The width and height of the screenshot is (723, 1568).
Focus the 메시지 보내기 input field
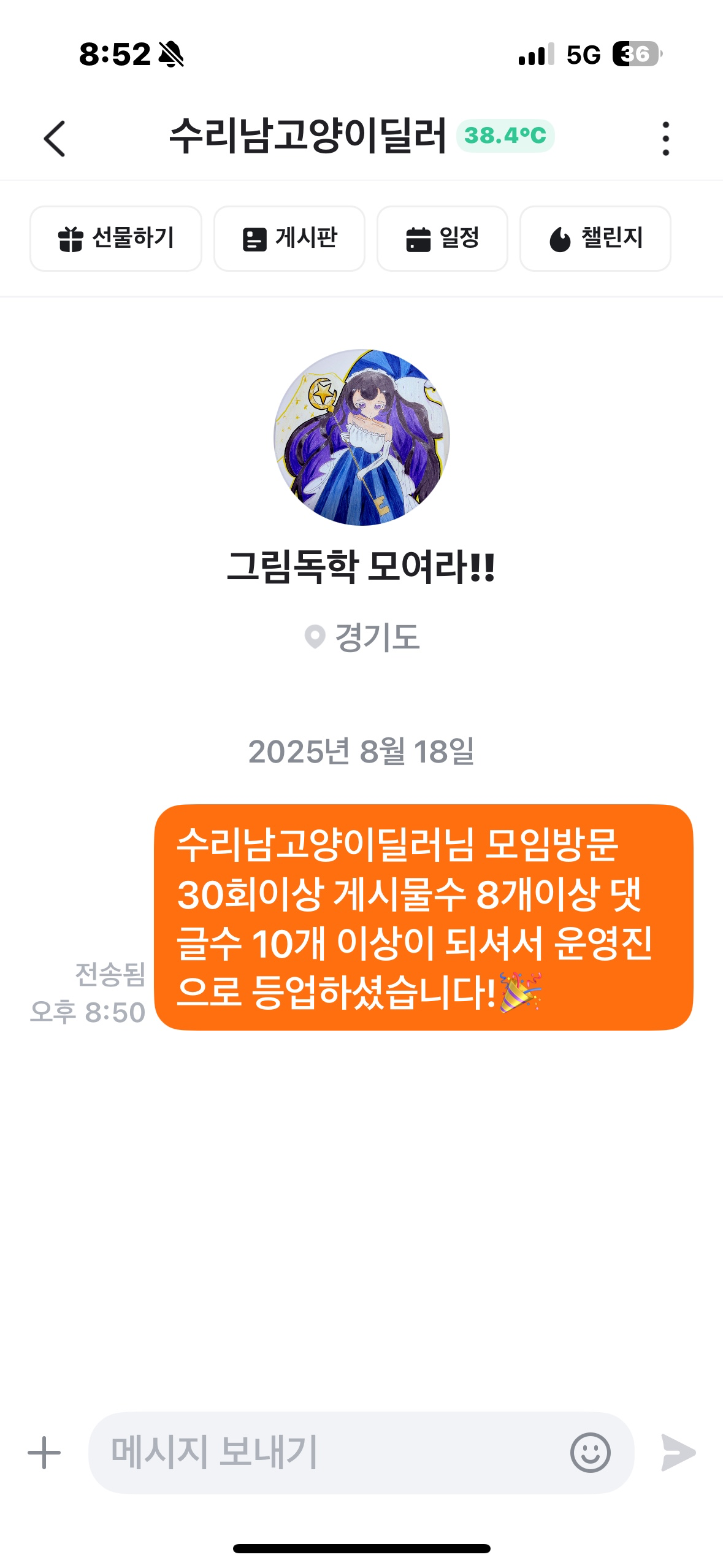tap(325, 1453)
